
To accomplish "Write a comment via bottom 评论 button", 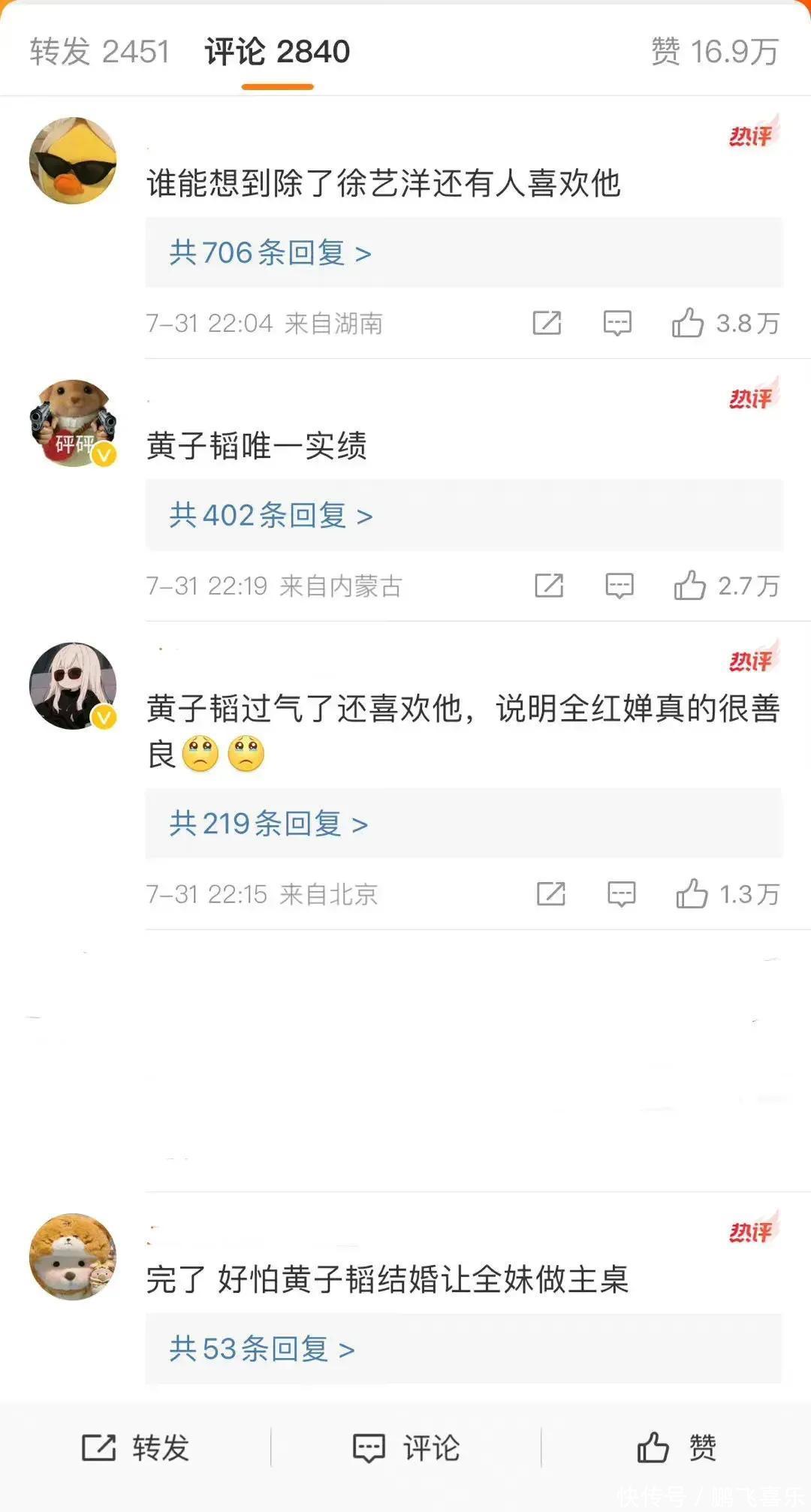I will [x=405, y=1447].
